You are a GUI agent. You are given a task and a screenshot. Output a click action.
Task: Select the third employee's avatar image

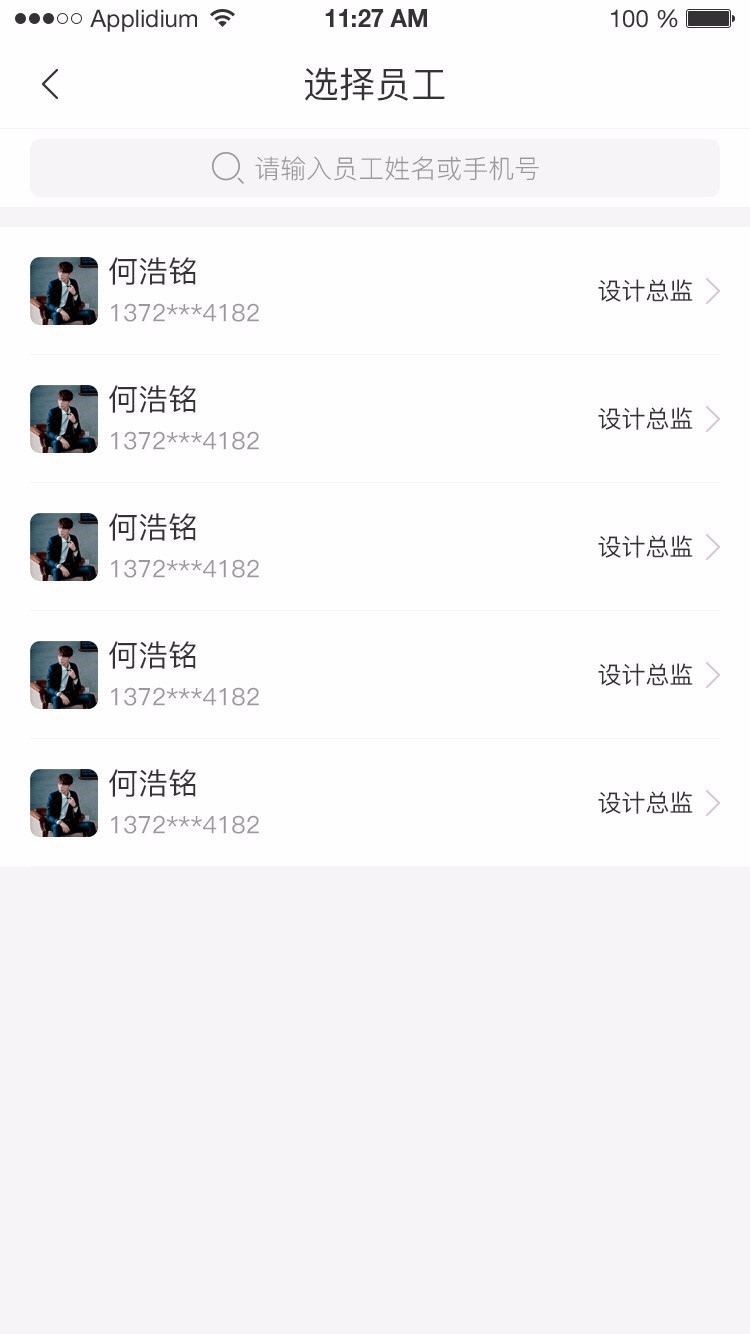[x=63, y=547]
